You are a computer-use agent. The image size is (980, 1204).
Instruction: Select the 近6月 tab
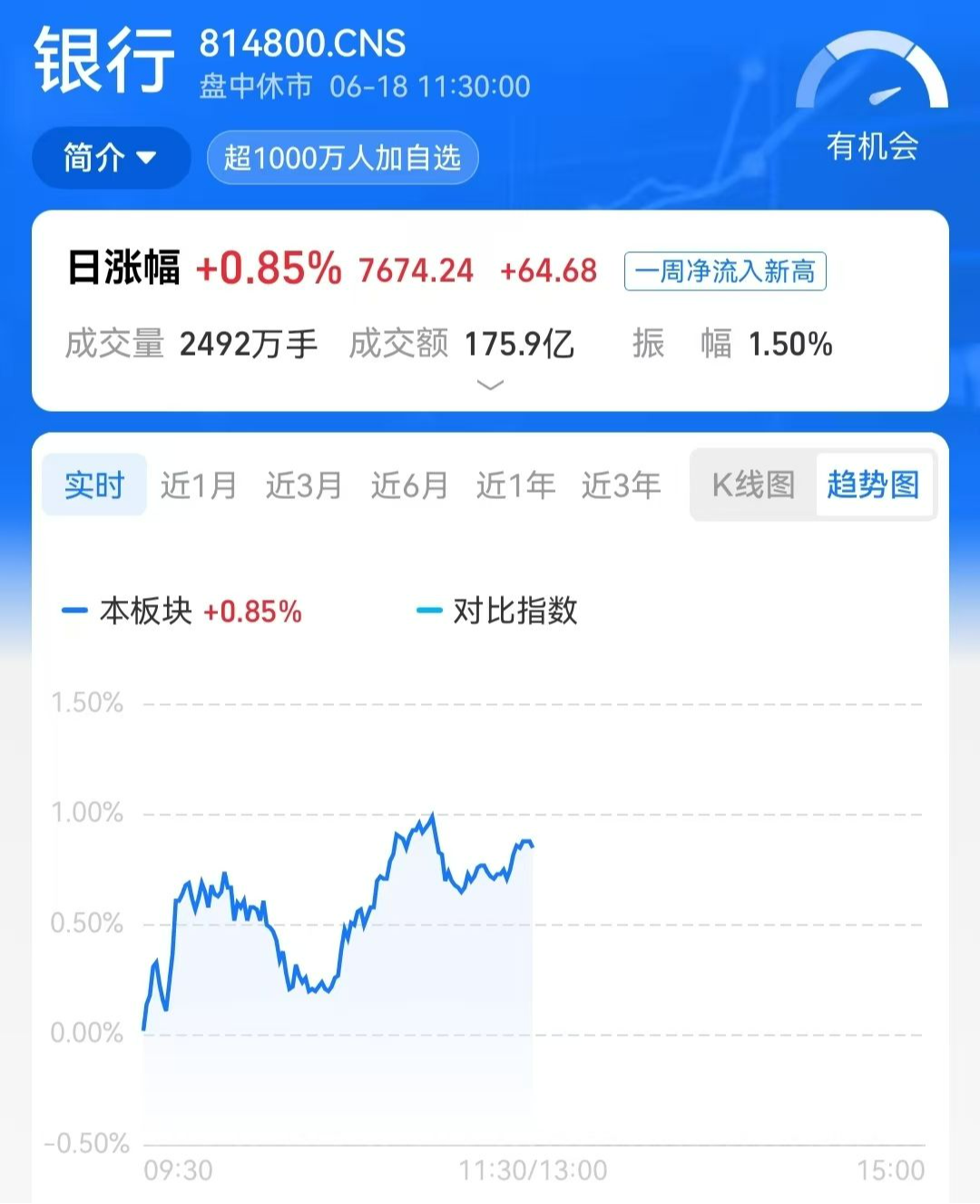tap(409, 485)
